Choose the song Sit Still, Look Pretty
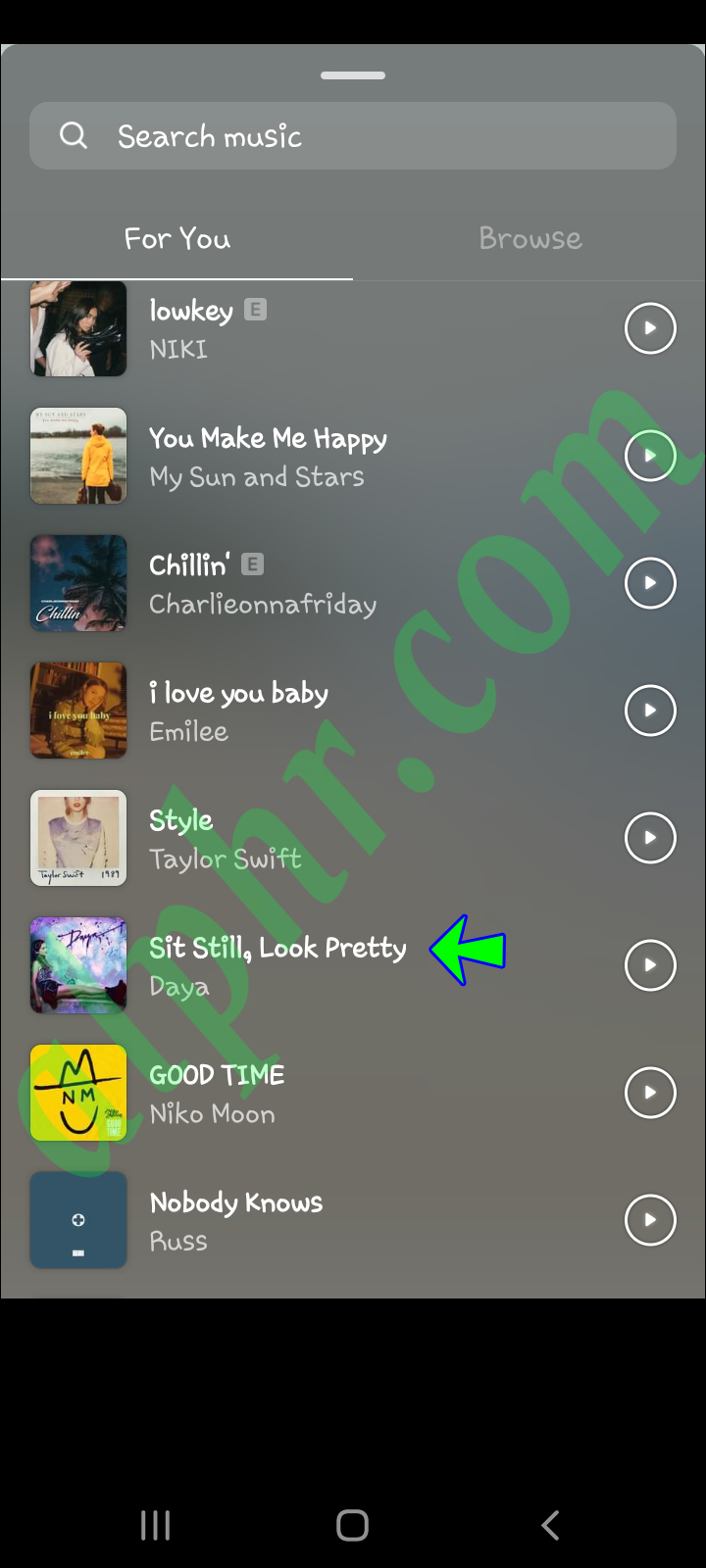The width and height of the screenshot is (706, 1568). tap(277, 965)
